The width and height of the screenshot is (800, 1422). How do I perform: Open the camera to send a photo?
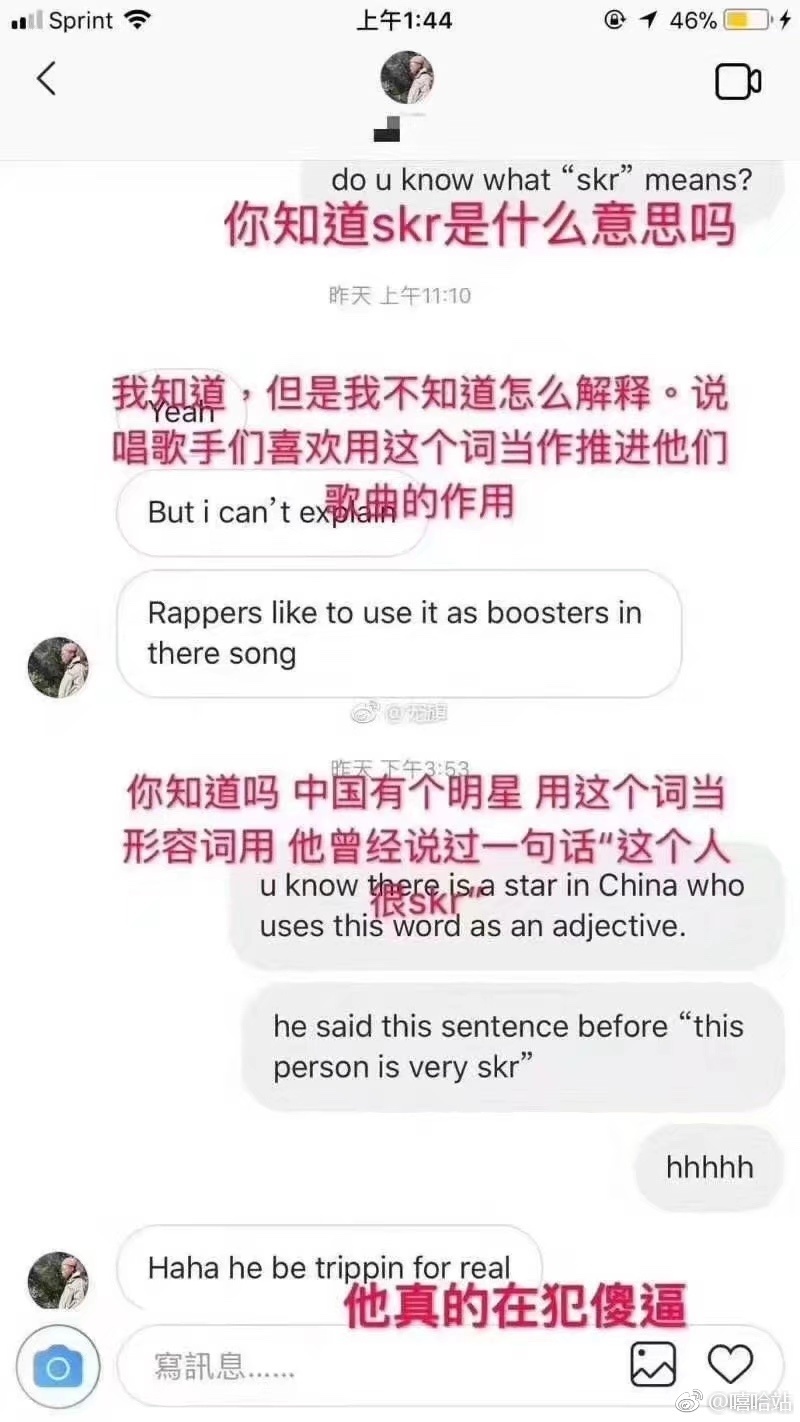58,1366
